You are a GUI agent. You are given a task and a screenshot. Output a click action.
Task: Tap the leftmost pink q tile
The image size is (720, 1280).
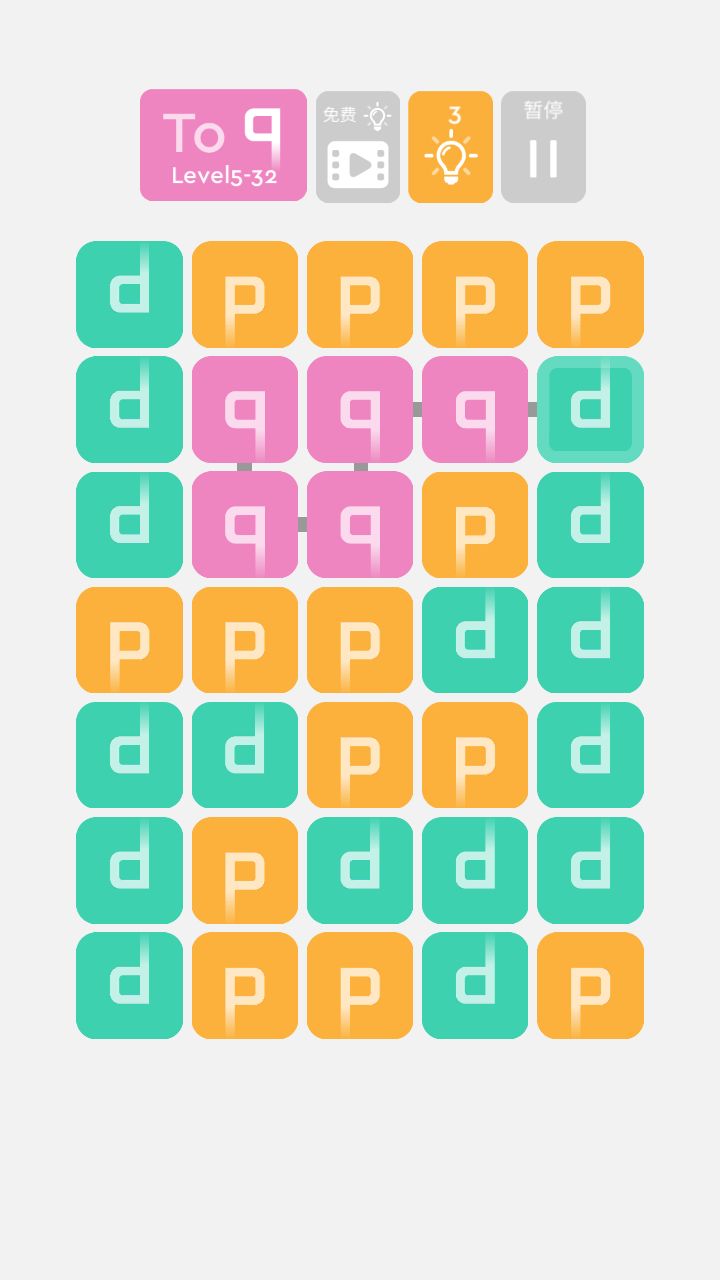[x=244, y=409]
